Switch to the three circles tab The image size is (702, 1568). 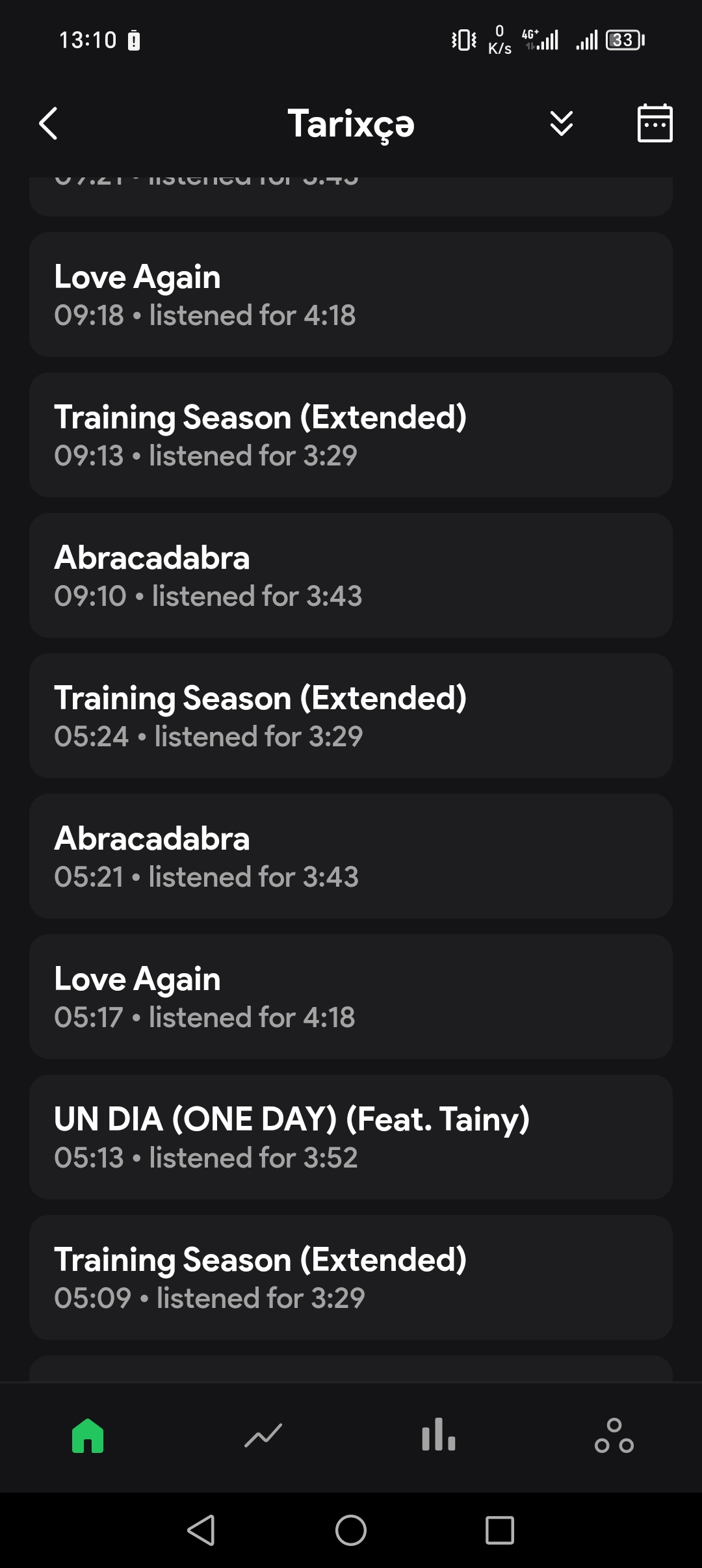(x=614, y=1435)
